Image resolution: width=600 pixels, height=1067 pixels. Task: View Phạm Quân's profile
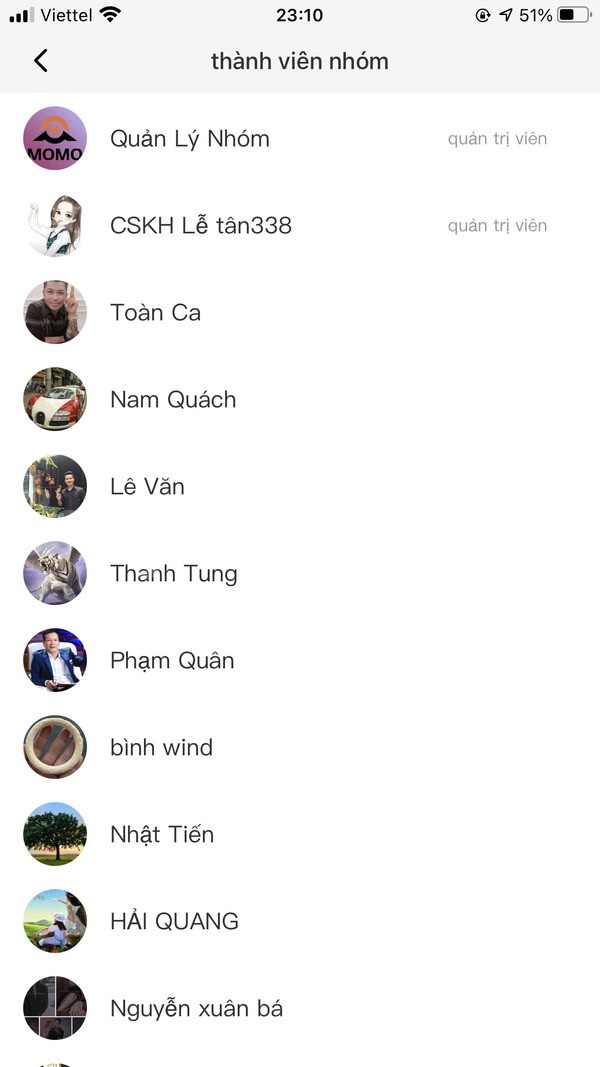click(300, 660)
